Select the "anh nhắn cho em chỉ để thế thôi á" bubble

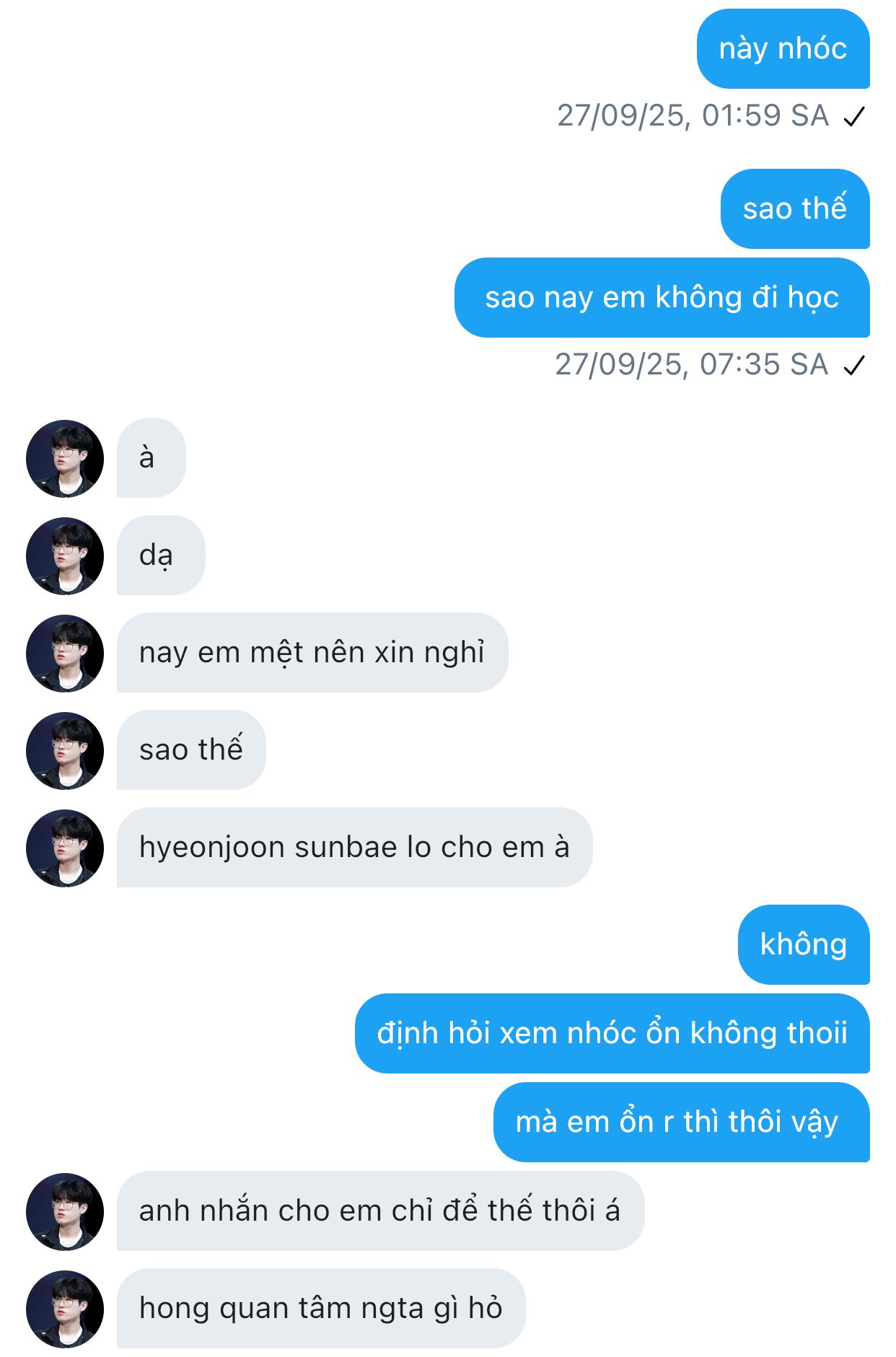(379, 1211)
